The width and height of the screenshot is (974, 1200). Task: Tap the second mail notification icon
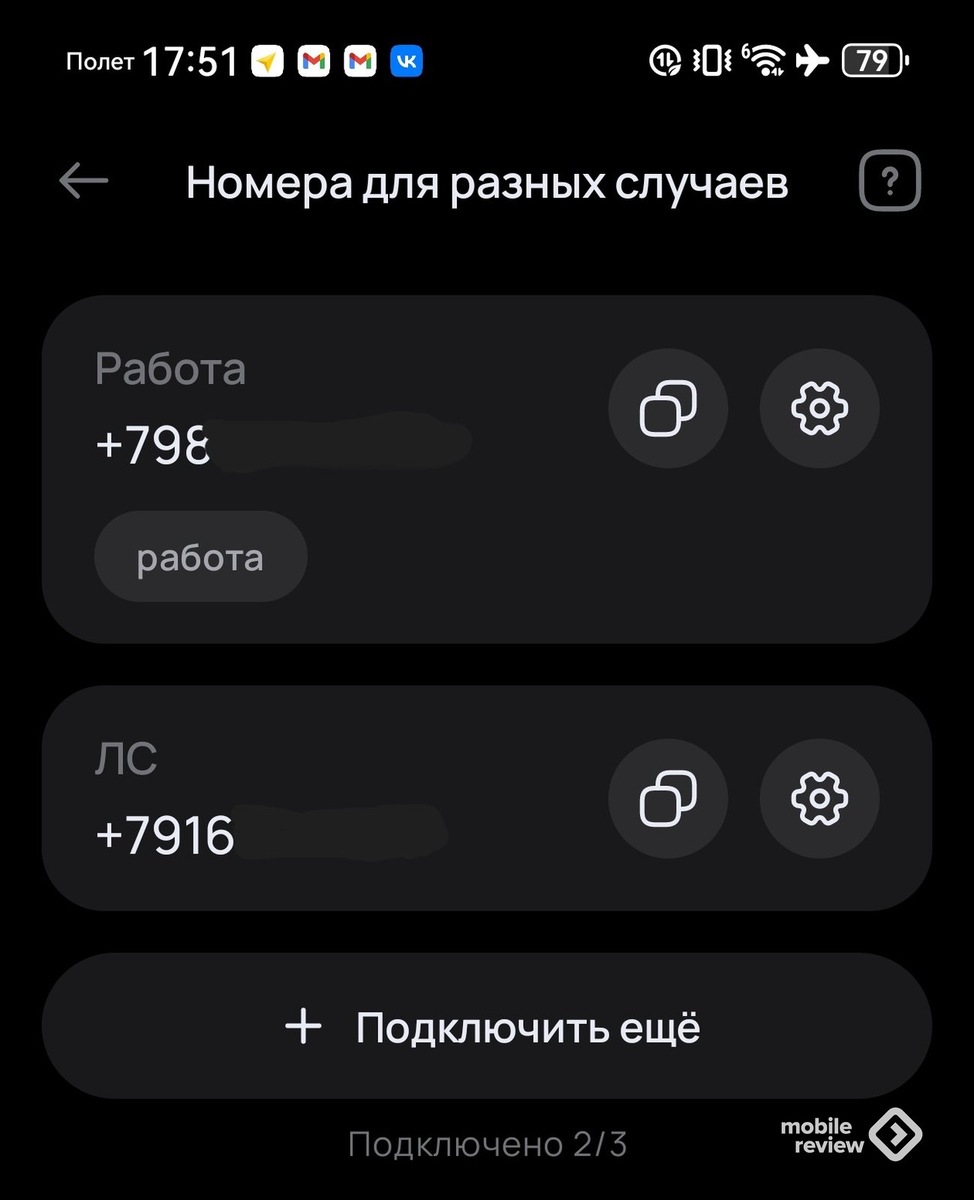(359, 60)
